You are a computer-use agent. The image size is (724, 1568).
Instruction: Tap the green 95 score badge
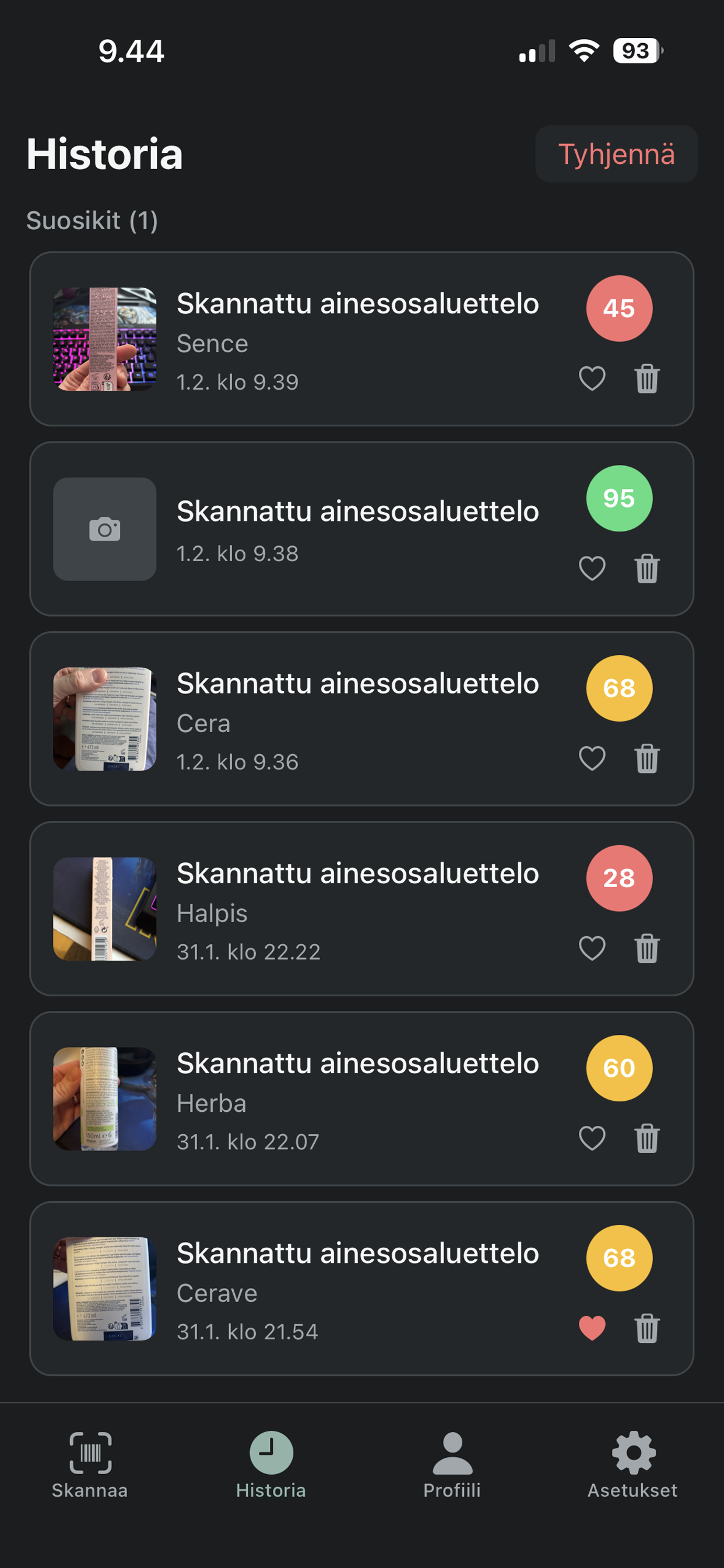pyautogui.click(x=619, y=499)
